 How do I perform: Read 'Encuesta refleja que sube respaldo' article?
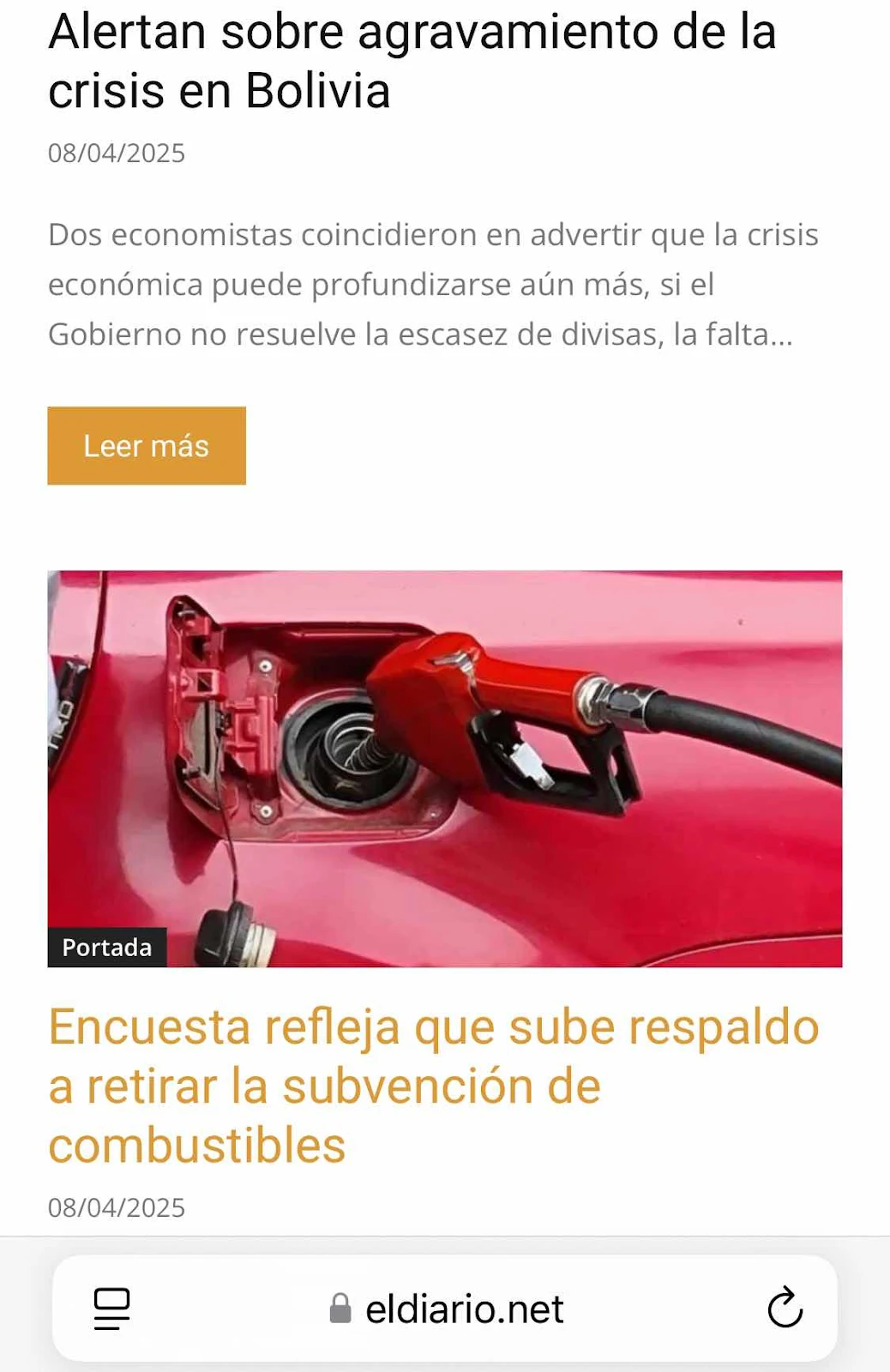[x=433, y=1086]
